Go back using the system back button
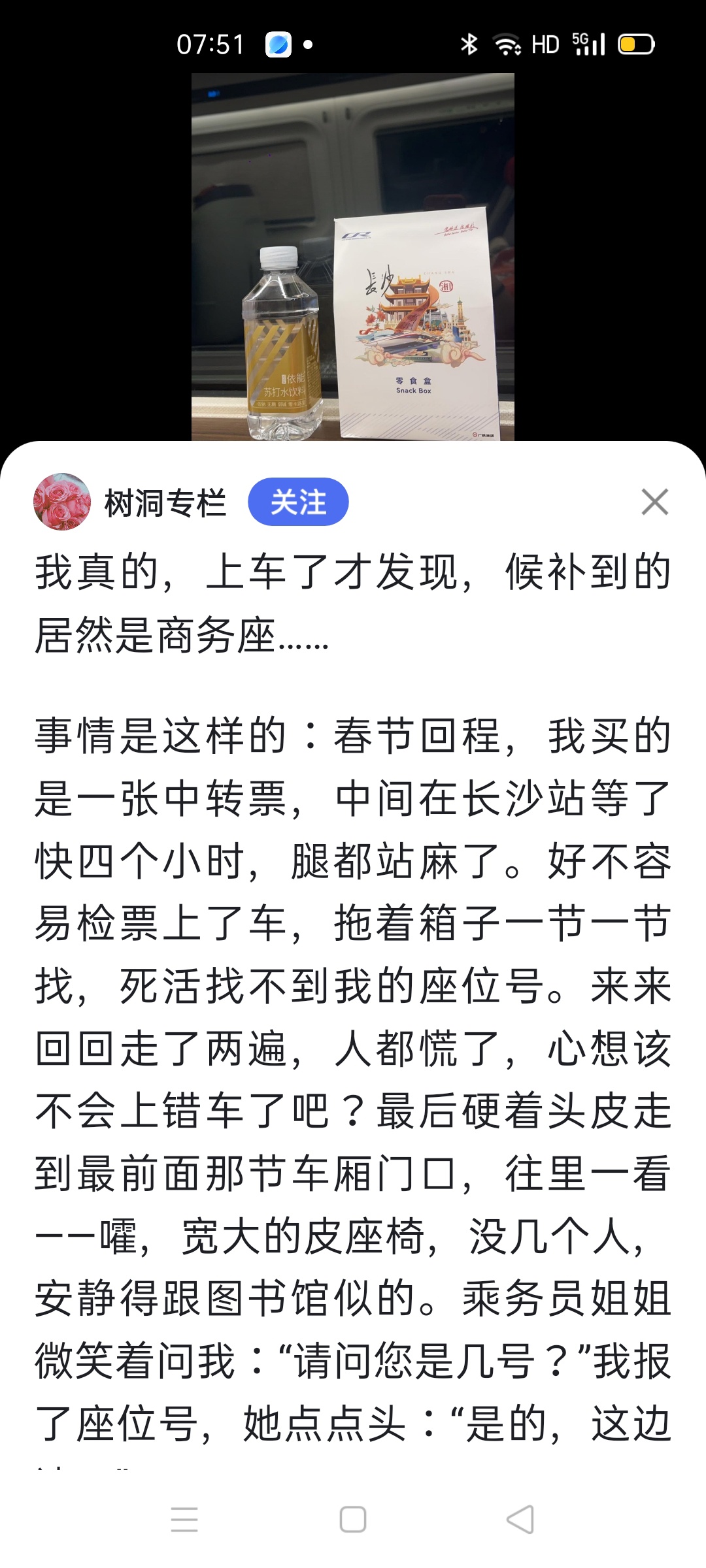This screenshot has width=706, height=1568. tap(520, 1519)
